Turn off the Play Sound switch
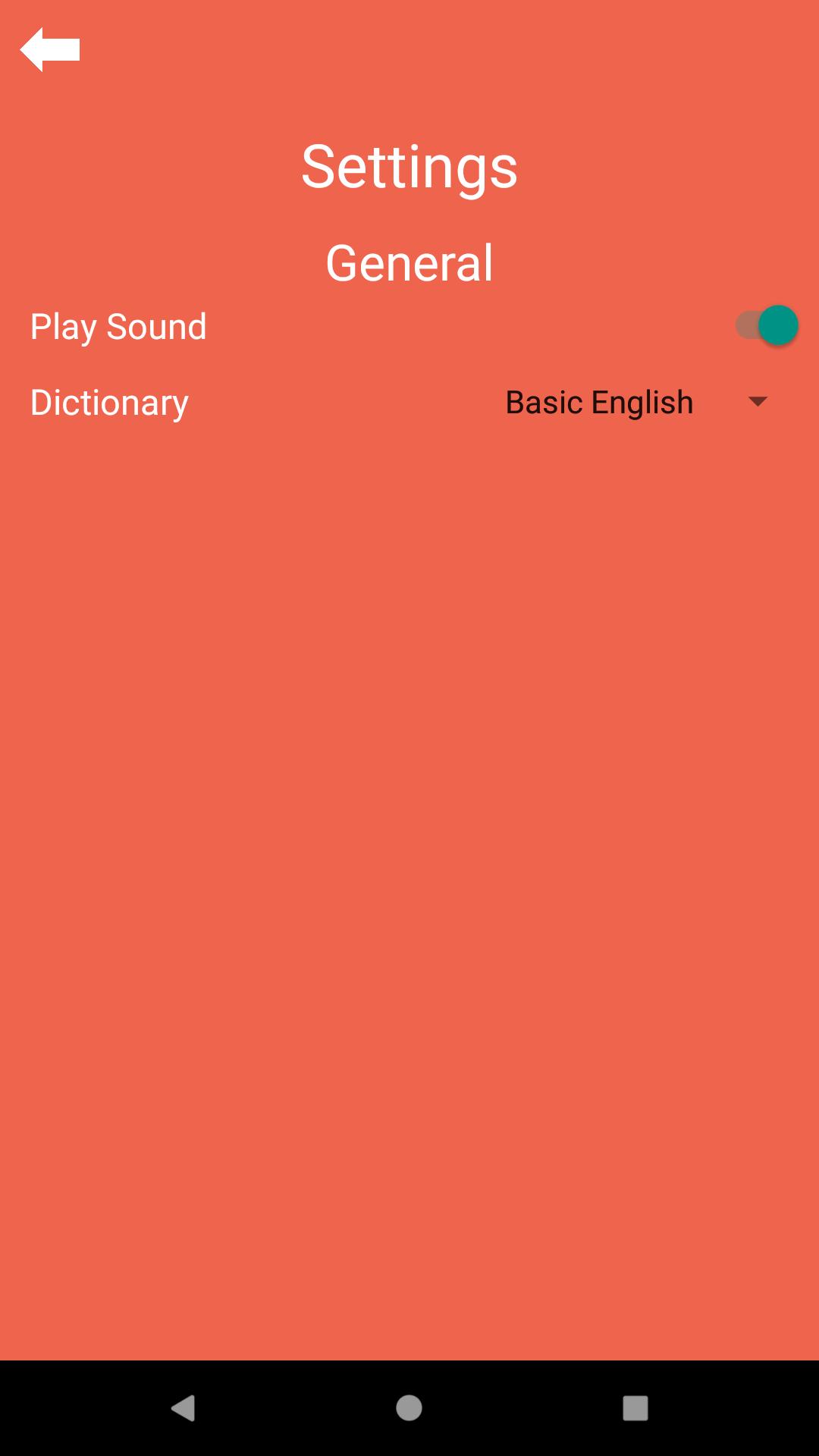The height and width of the screenshot is (1456, 819). coord(766,326)
